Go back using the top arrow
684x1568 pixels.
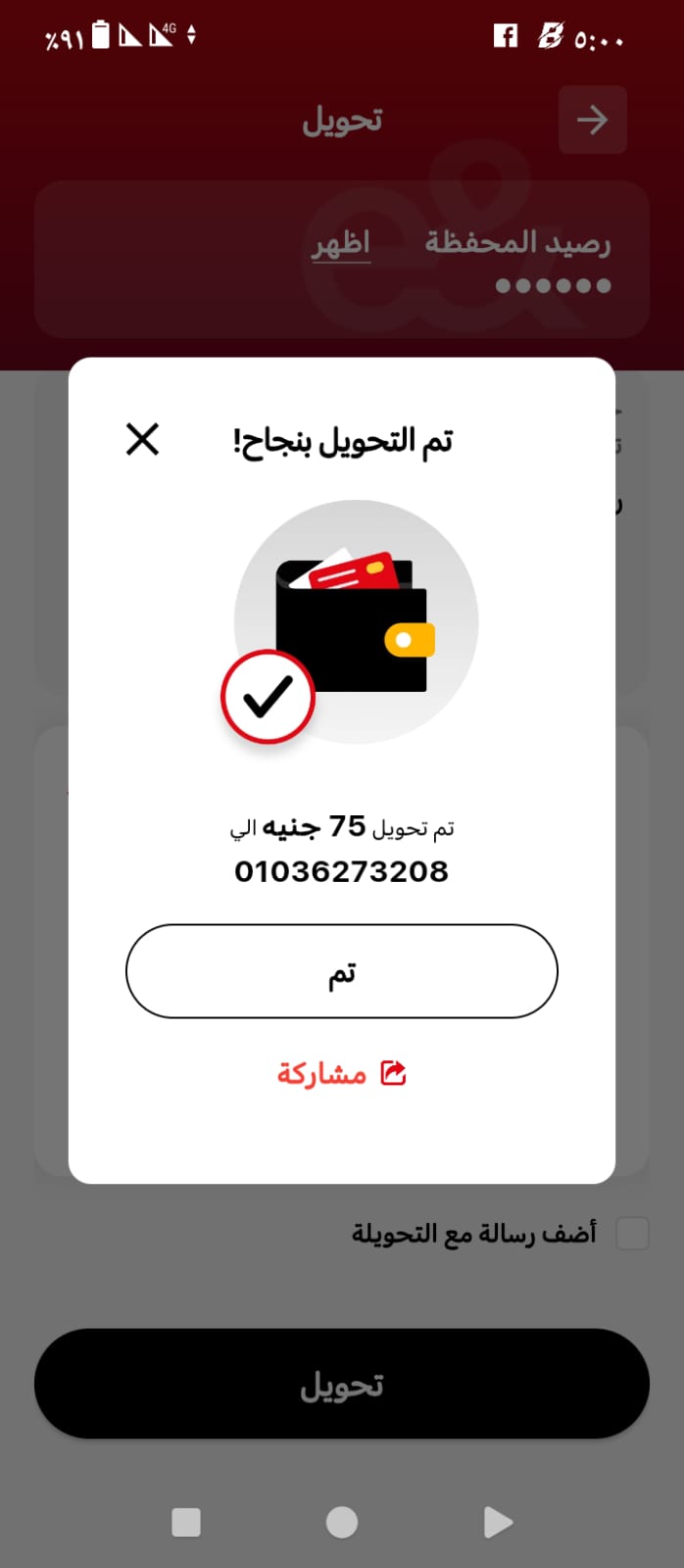pos(592,120)
